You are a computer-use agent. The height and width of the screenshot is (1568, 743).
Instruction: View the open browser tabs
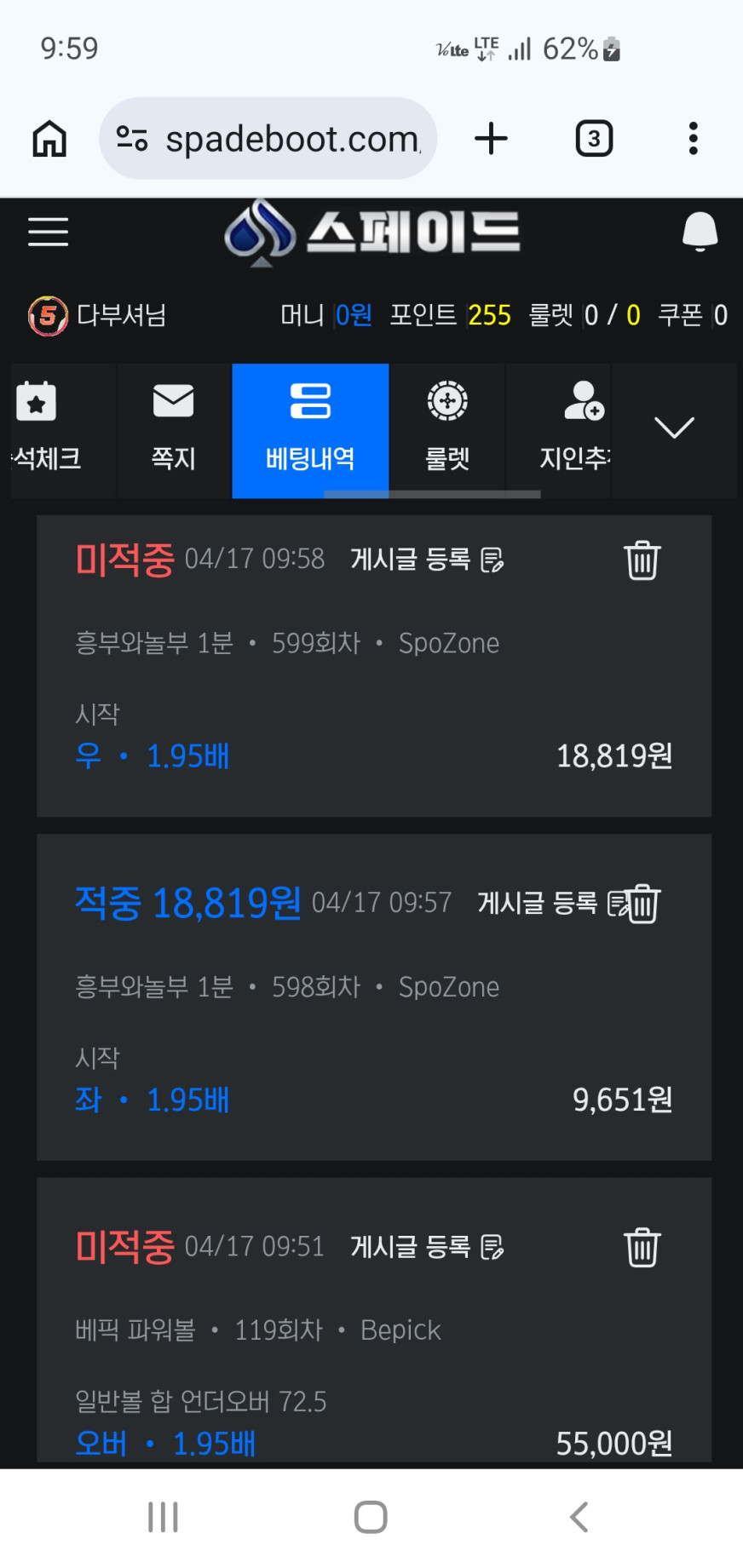point(594,139)
